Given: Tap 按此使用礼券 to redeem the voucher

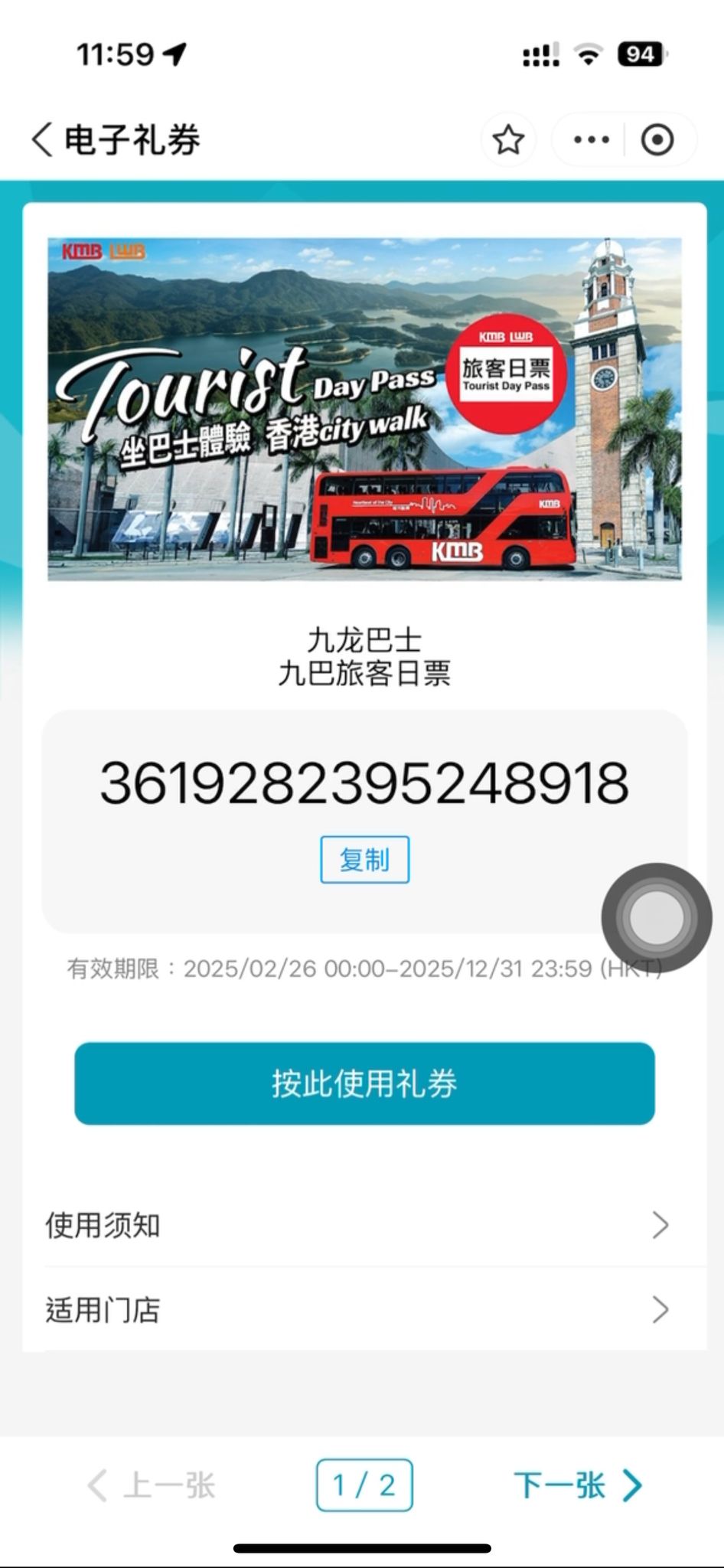Looking at the screenshot, I should tap(364, 1083).
